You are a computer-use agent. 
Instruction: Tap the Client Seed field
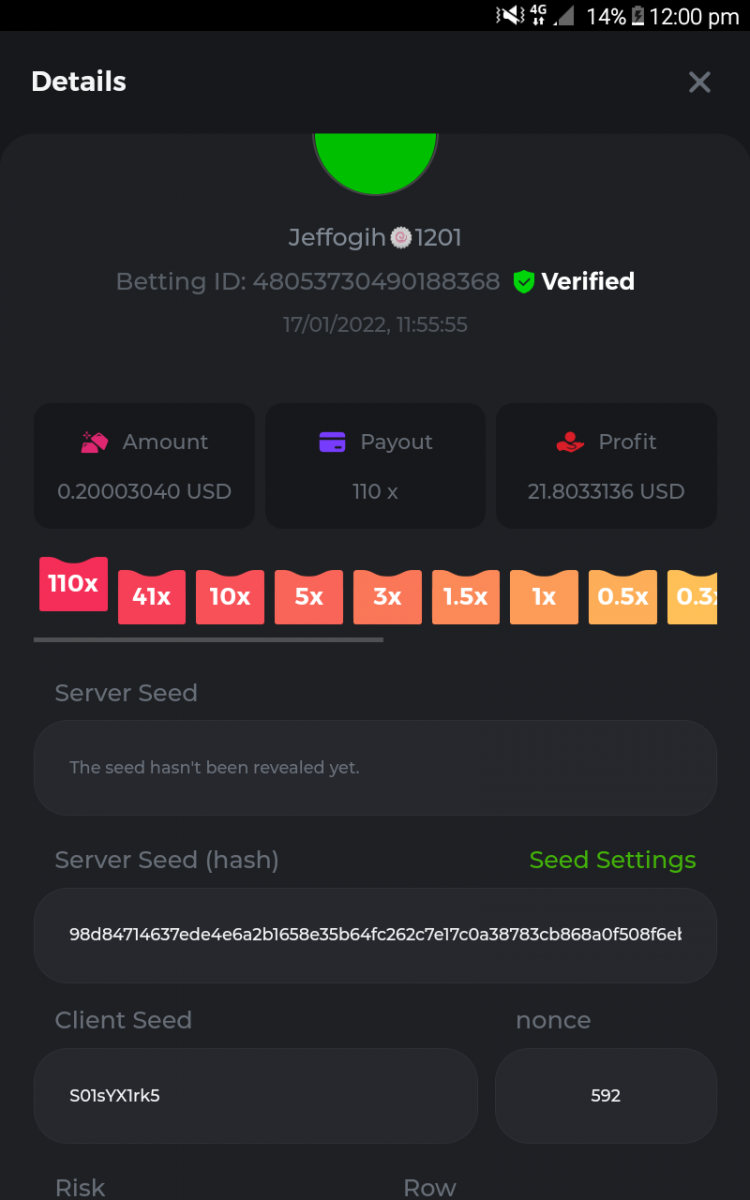pyautogui.click(x=255, y=1095)
